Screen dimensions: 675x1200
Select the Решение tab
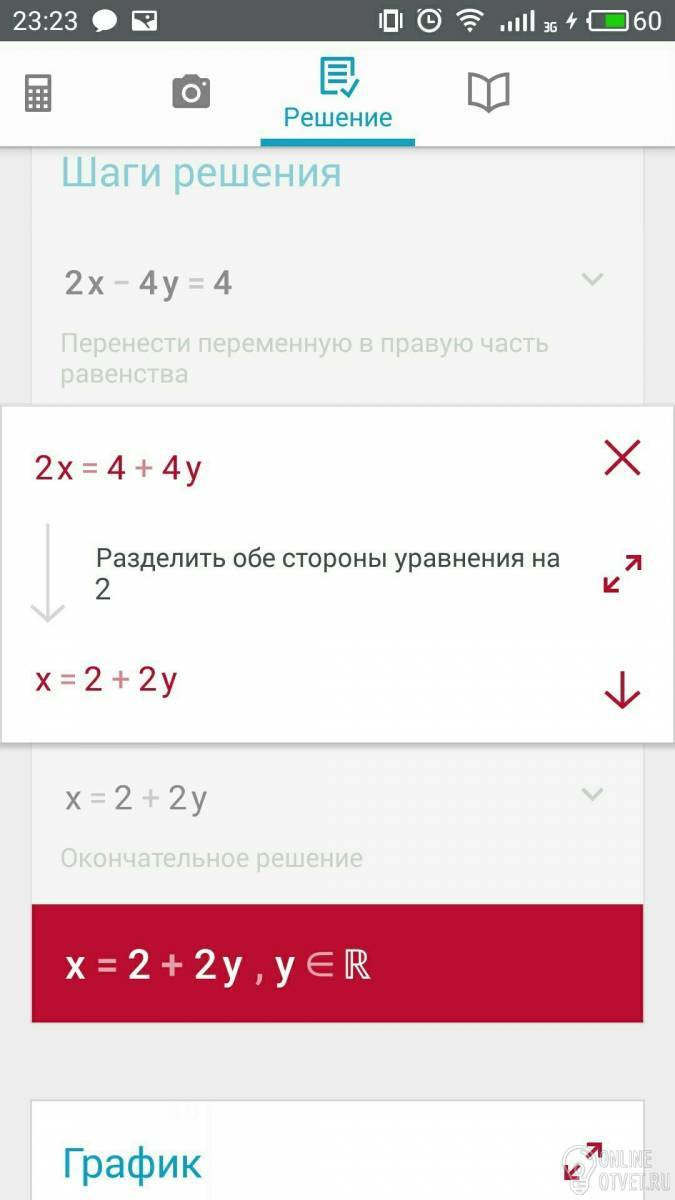[337, 95]
